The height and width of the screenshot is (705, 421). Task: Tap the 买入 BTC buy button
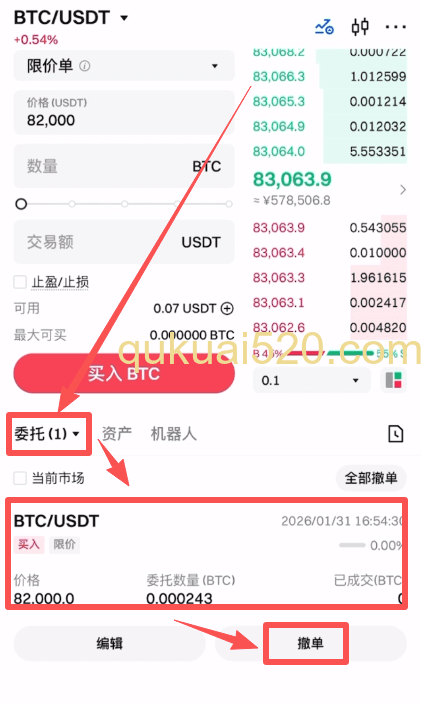pos(124,373)
